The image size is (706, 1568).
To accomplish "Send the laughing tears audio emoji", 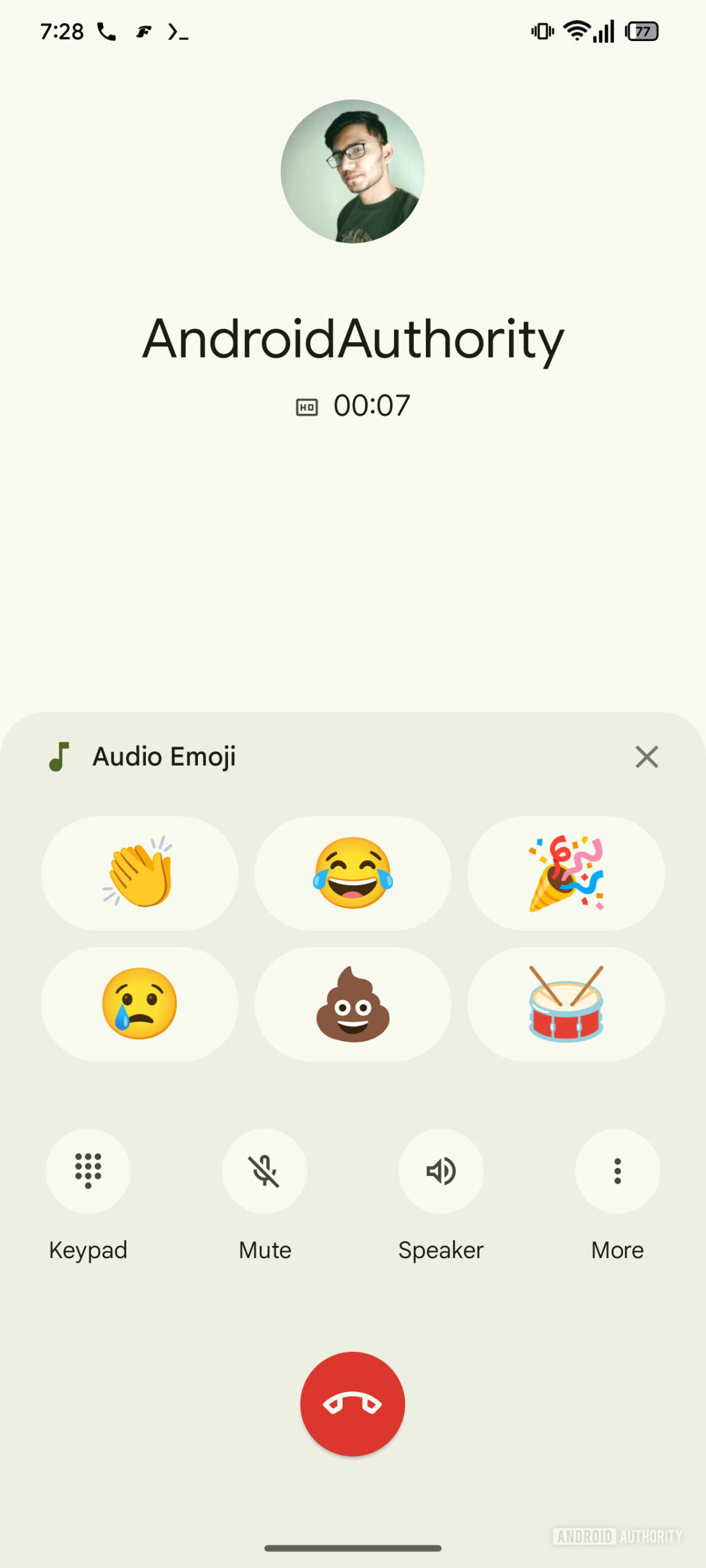I will 353,873.
